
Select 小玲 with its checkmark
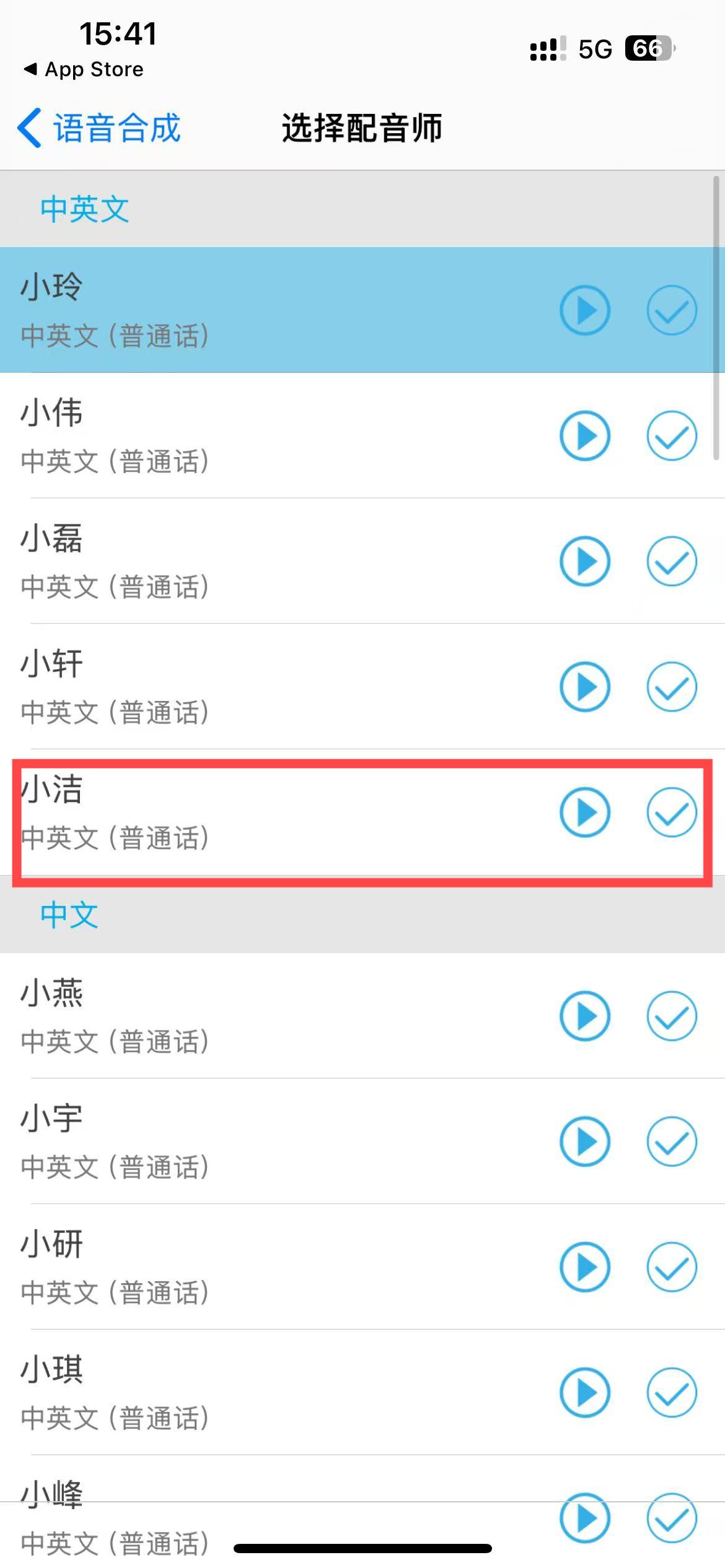672,310
